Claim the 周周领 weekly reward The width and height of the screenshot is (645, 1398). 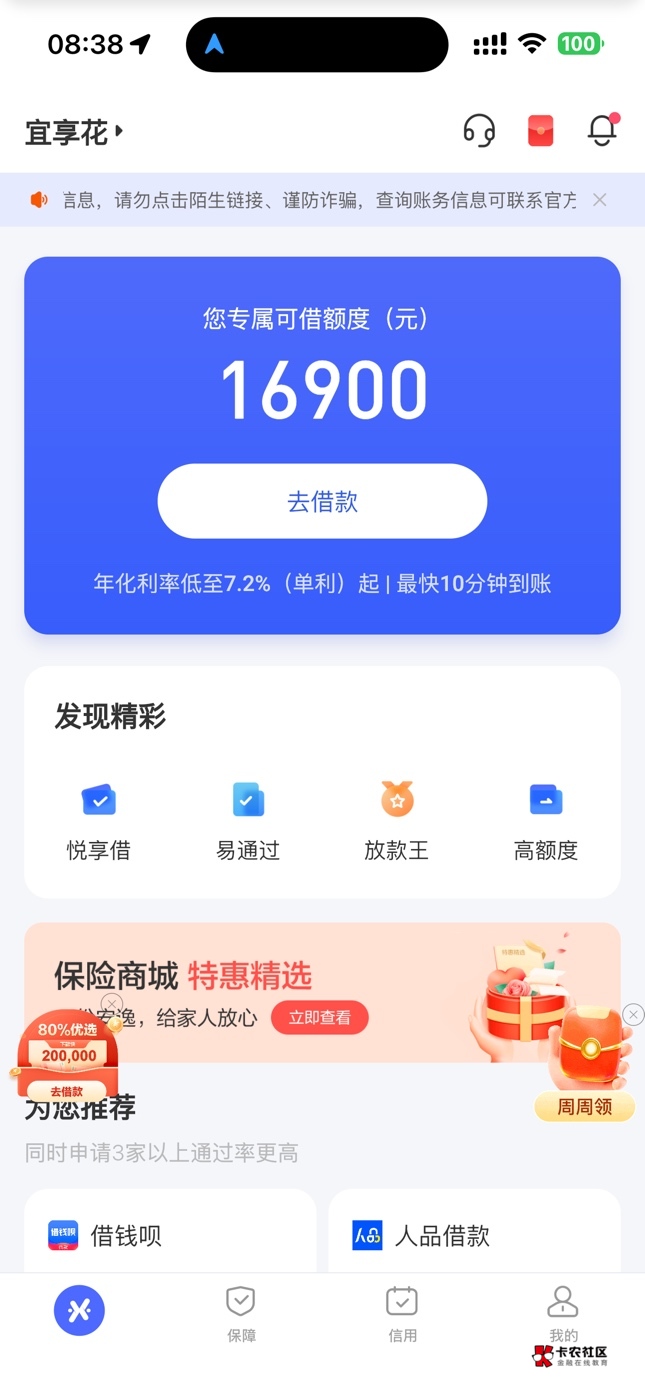coord(585,1107)
